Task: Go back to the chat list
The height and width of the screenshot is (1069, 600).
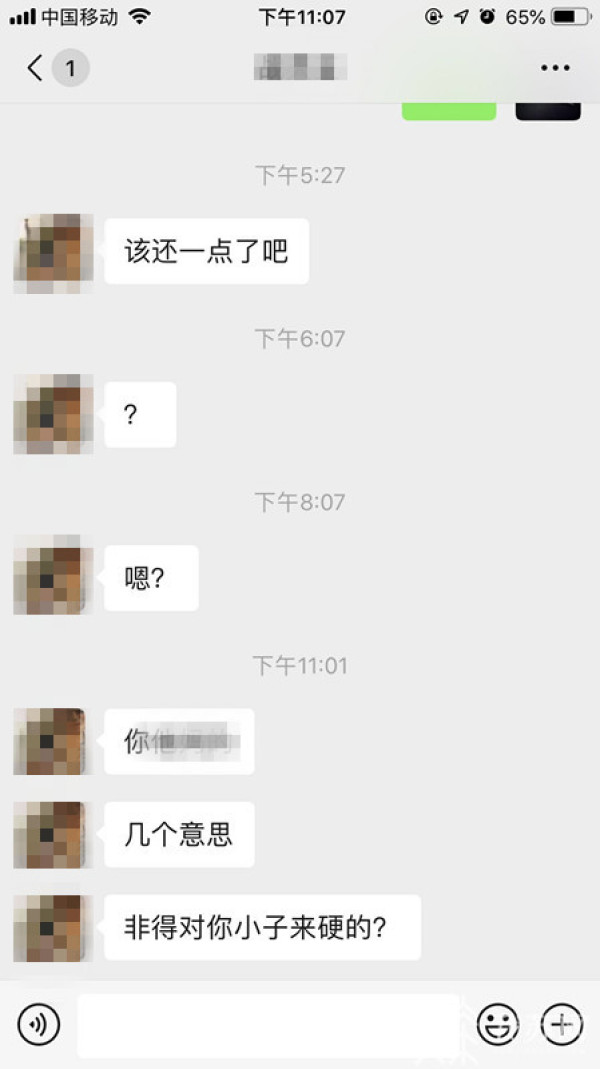Action: coord(36,68)
